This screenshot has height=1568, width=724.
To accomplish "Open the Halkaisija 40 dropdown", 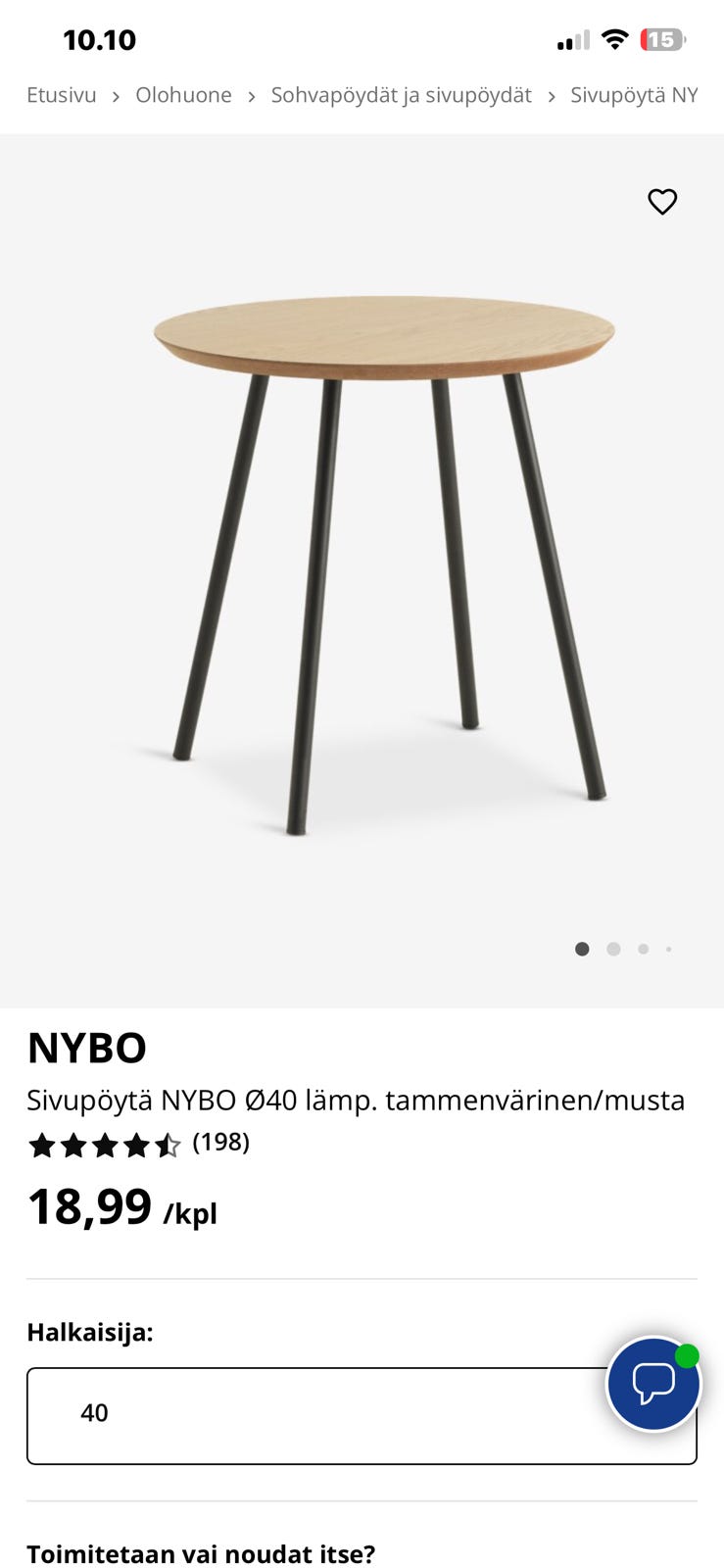I will 314,1415.
